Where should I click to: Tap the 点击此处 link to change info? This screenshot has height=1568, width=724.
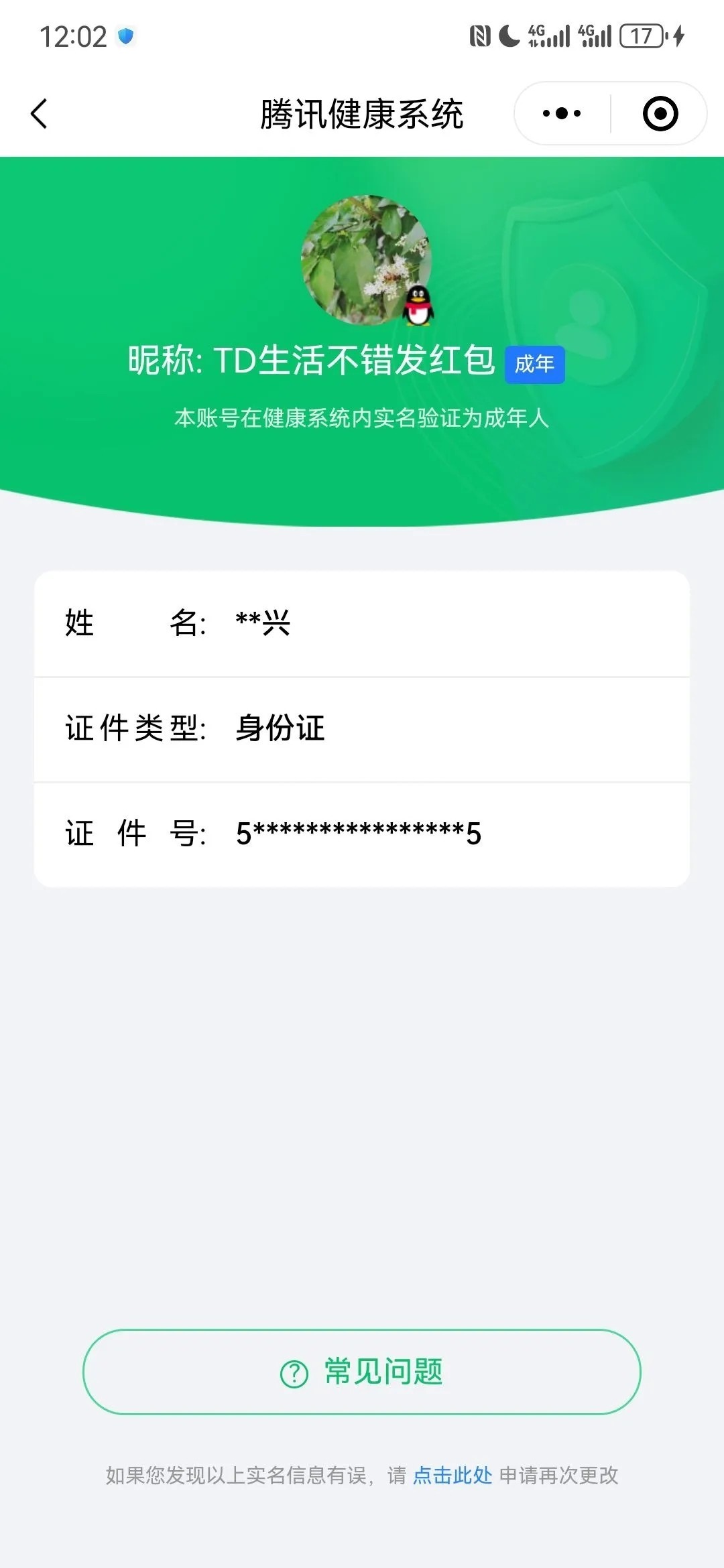pos(452,1476)
